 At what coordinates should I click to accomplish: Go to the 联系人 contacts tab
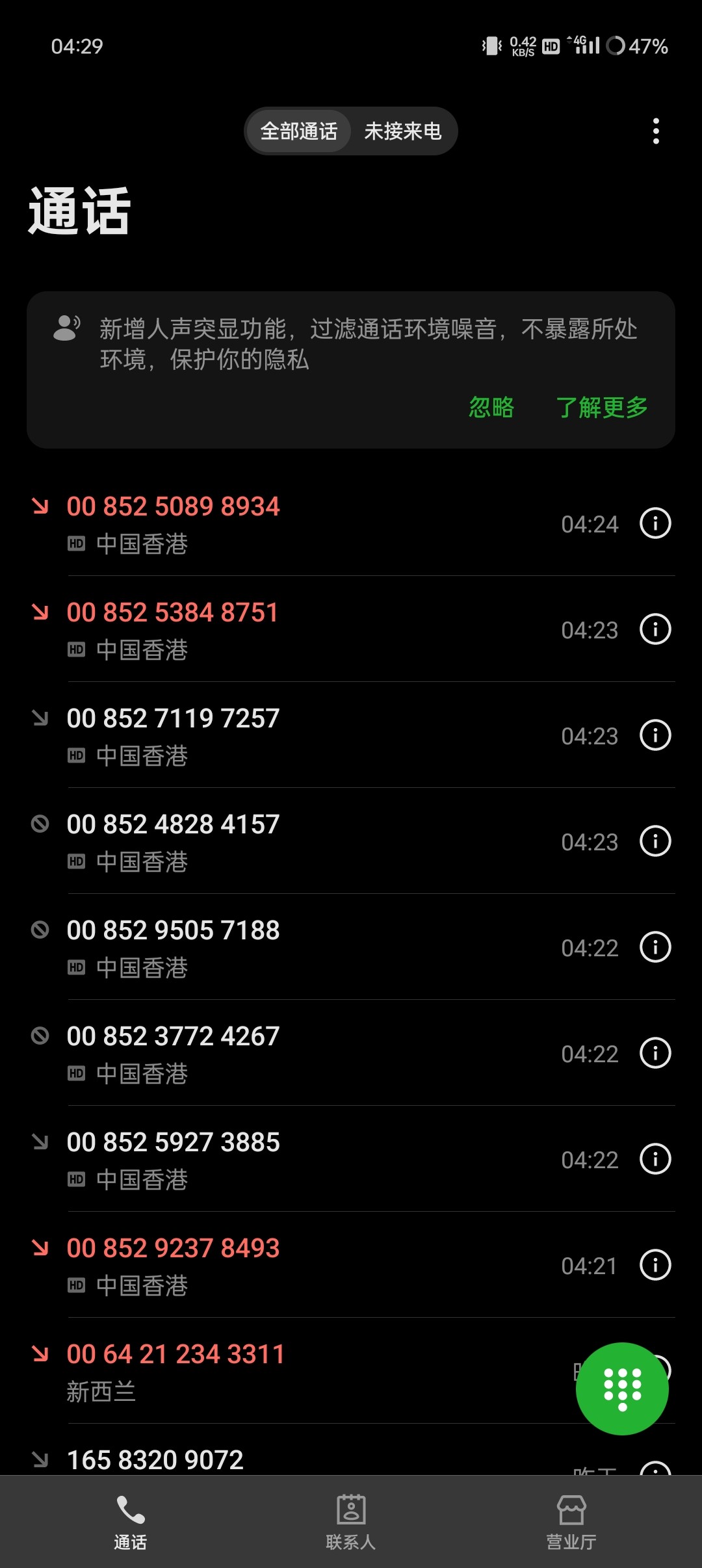pos(351,1521)
